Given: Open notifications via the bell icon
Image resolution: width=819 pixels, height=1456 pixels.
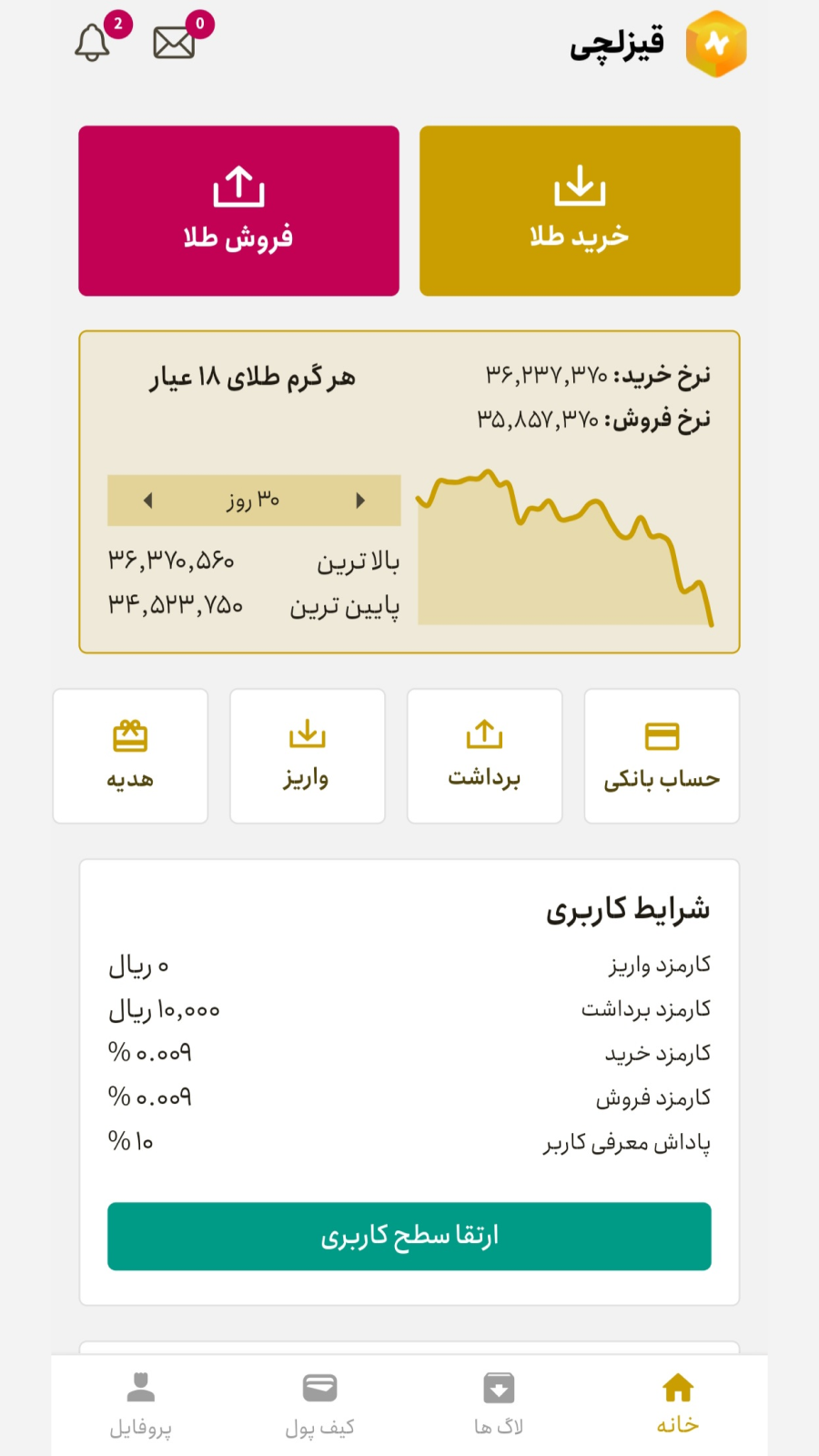Looking at the screenshot, I should coord(92,41).
